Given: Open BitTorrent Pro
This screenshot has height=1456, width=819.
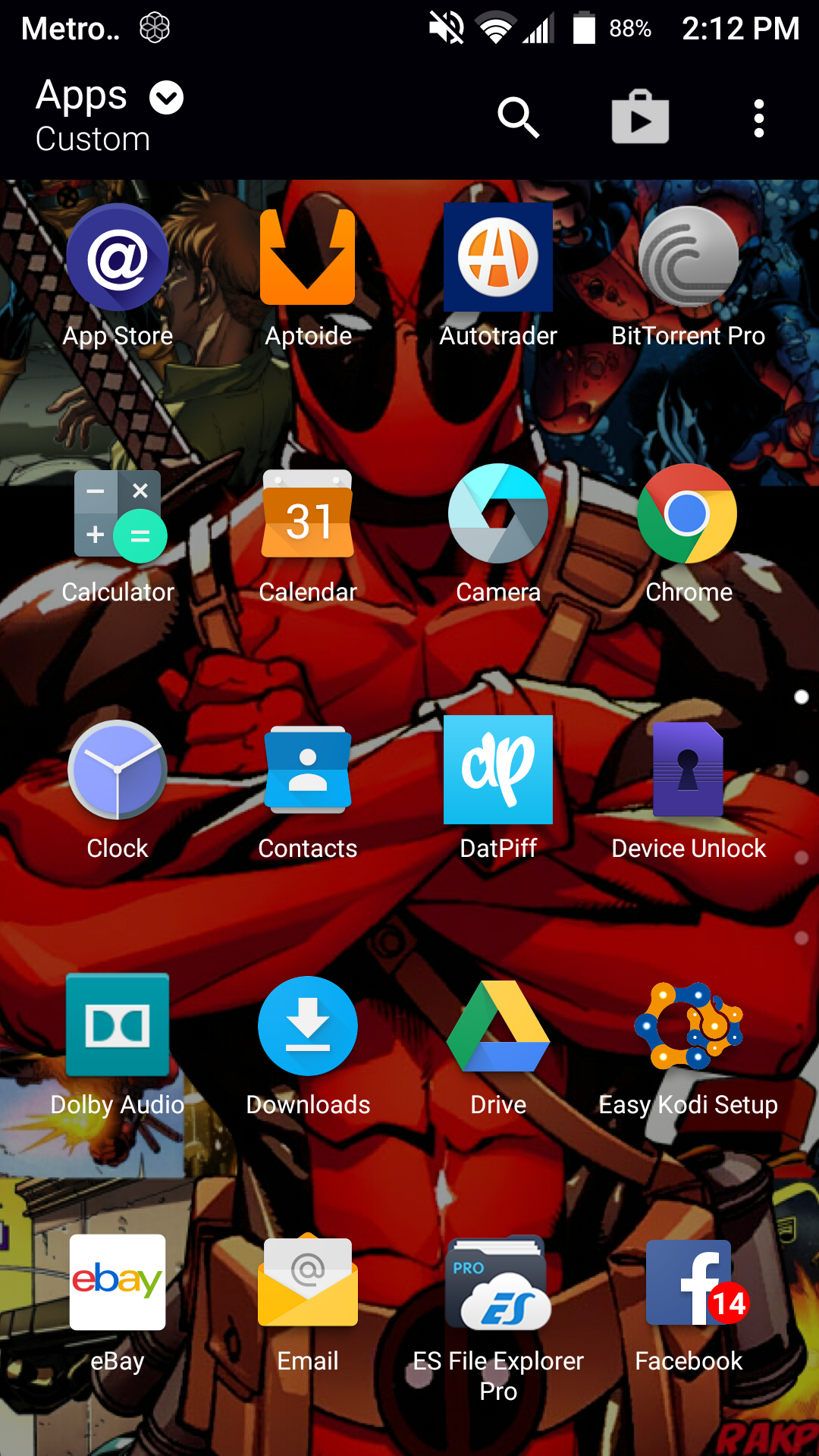Looking at the screenshot, I should [x=689, y=258].
